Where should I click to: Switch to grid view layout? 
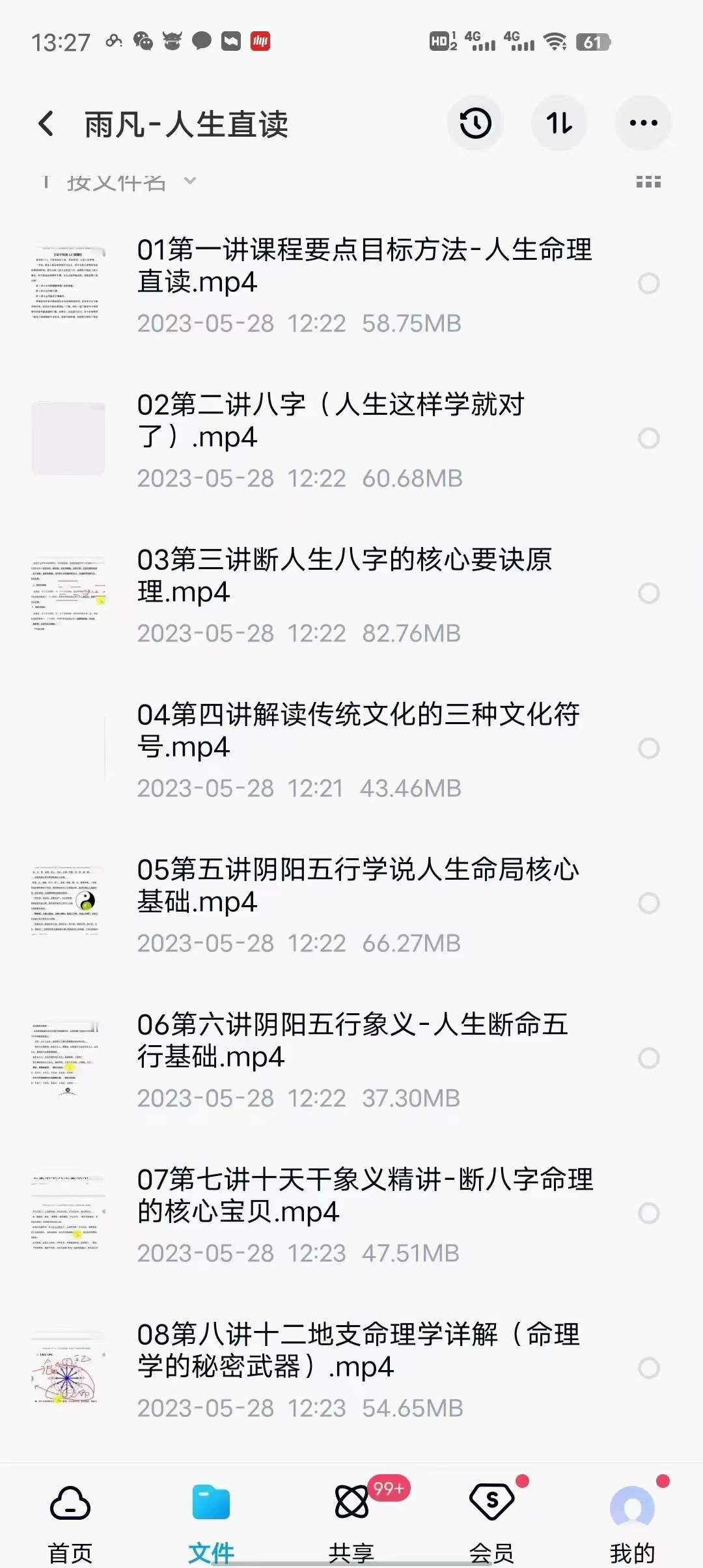pos(648,183)
